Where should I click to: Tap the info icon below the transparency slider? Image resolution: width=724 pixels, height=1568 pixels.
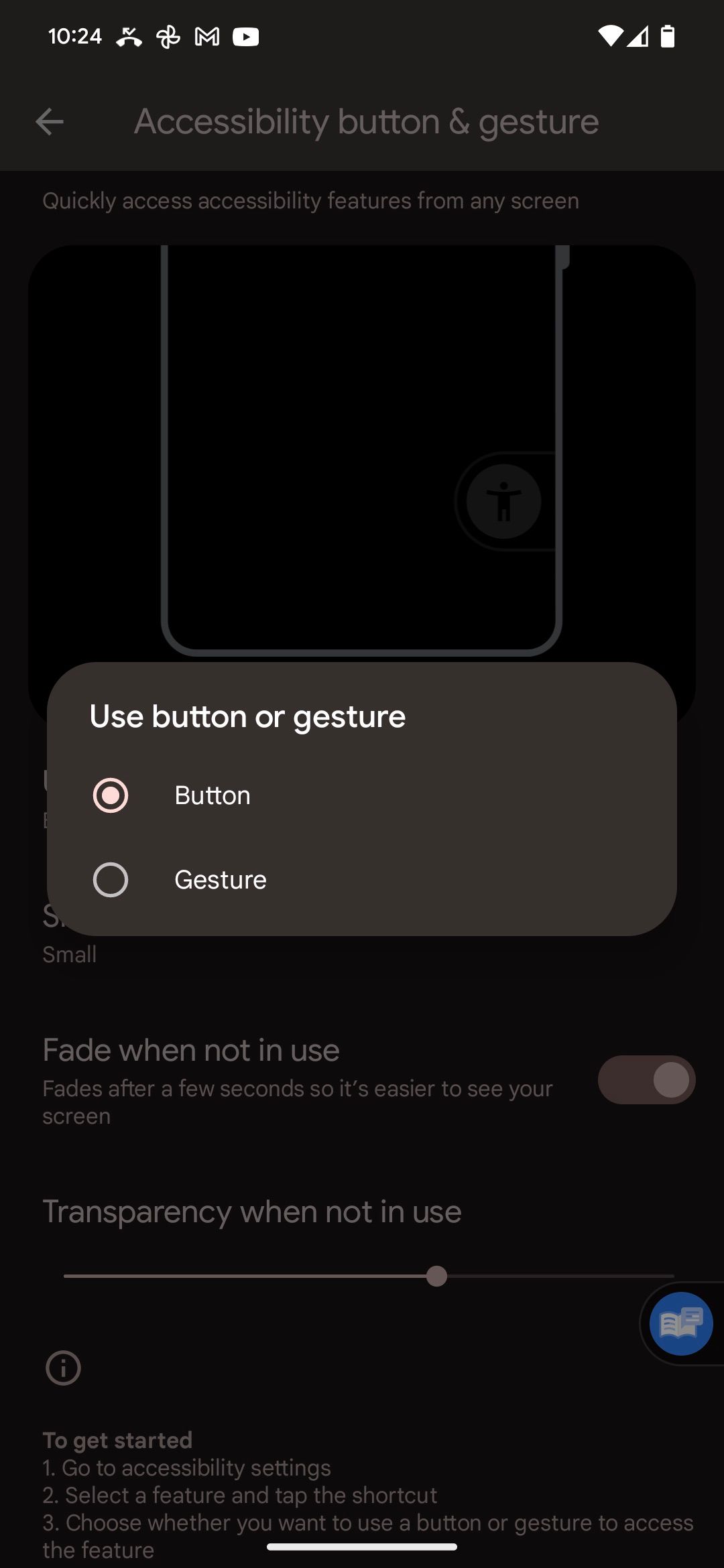[62, 1367]
